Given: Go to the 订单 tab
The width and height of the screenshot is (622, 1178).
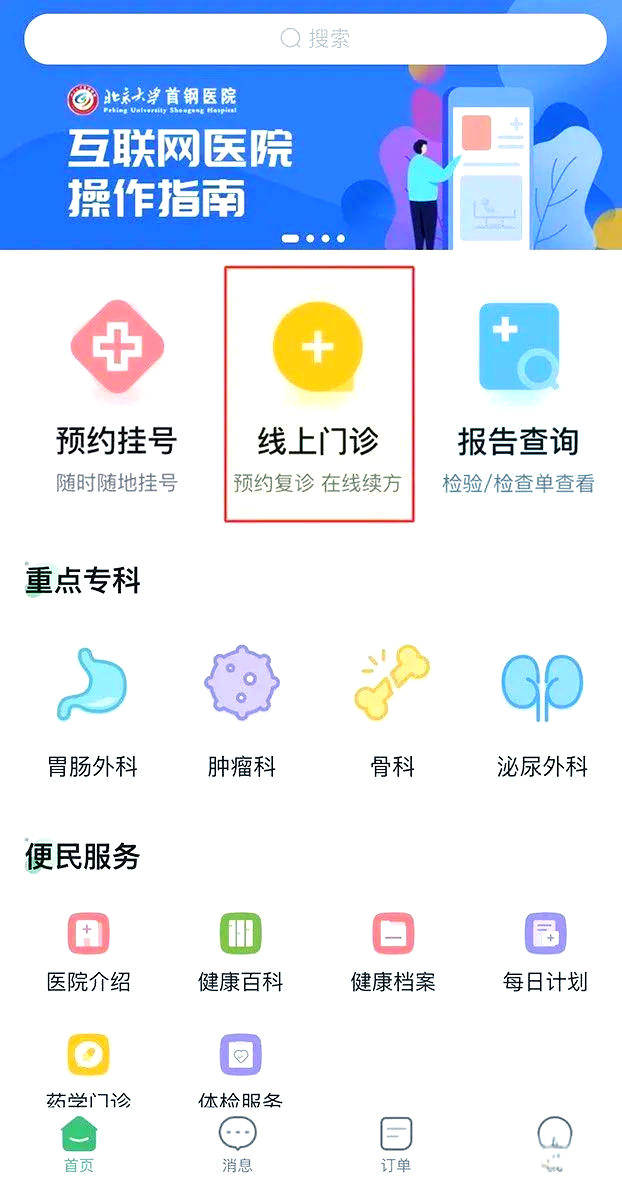Looking at the screenshot, I should [x=396, y=1144].
